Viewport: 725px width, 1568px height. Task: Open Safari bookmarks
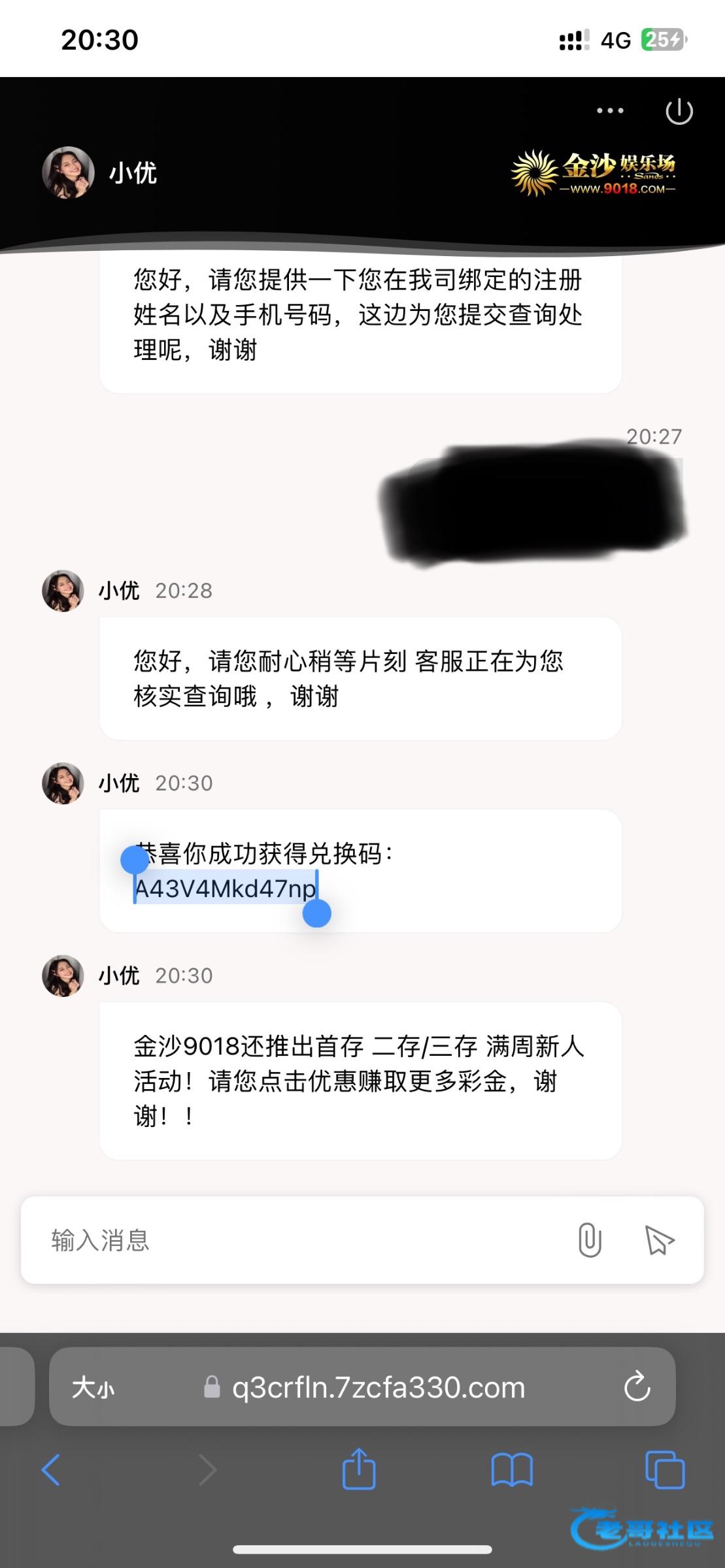pyautogui.click(x=512, y=1470)
